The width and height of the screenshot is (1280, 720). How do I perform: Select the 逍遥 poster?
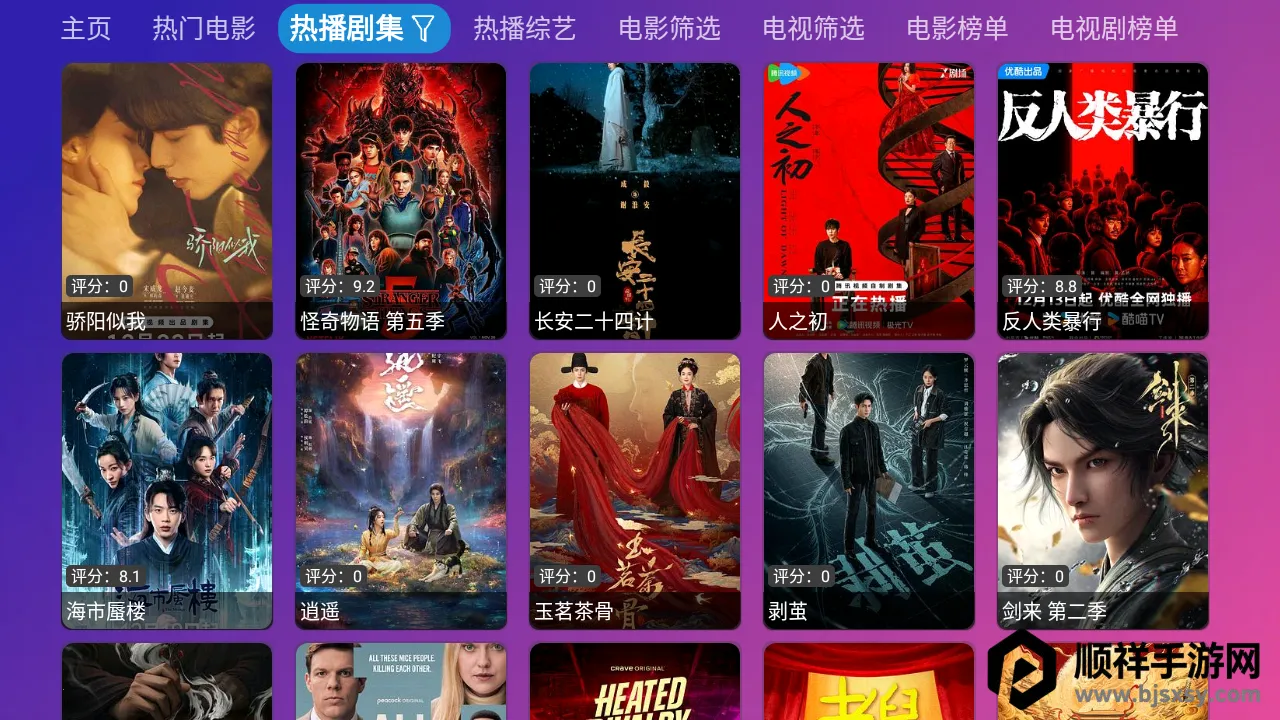pos(401,491)
